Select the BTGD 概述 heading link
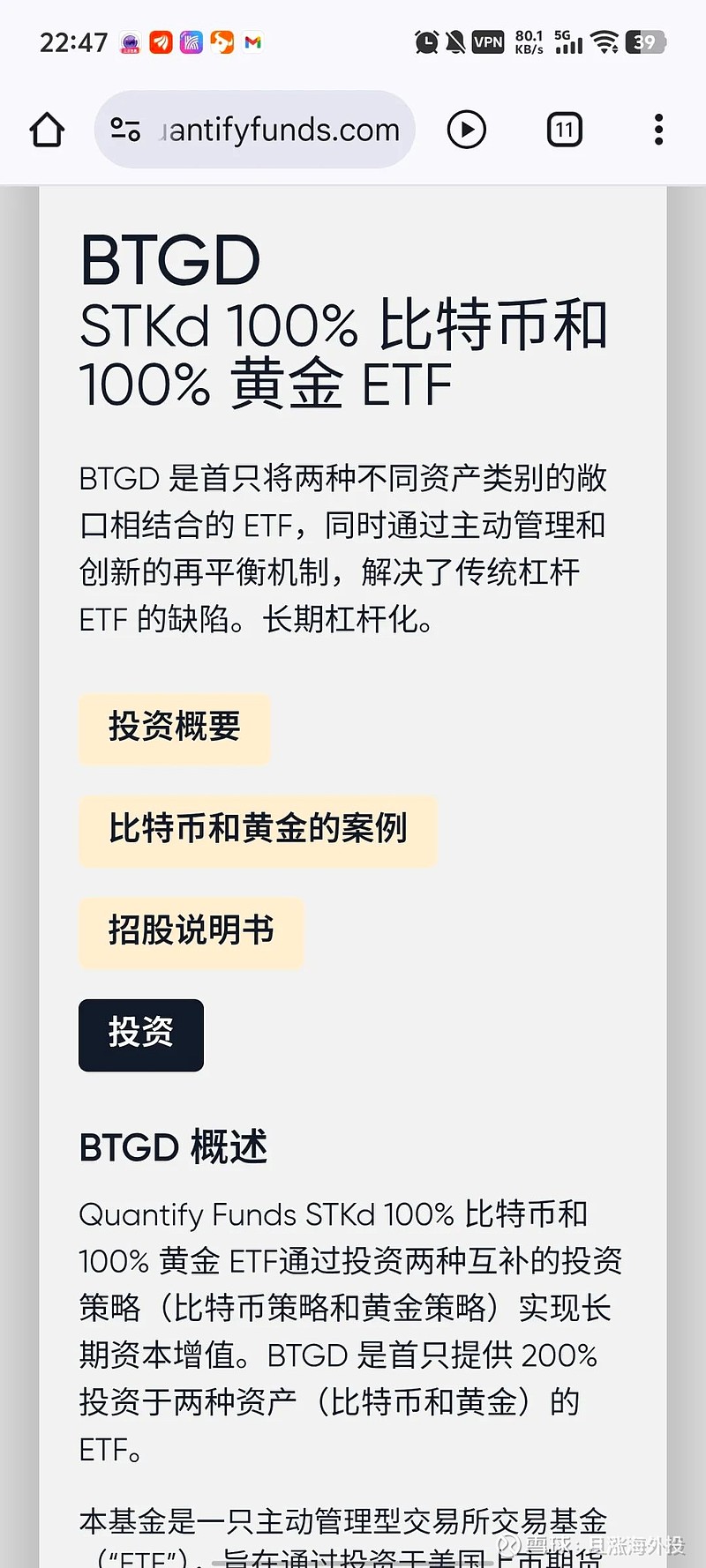 [x=173, y=1146]
